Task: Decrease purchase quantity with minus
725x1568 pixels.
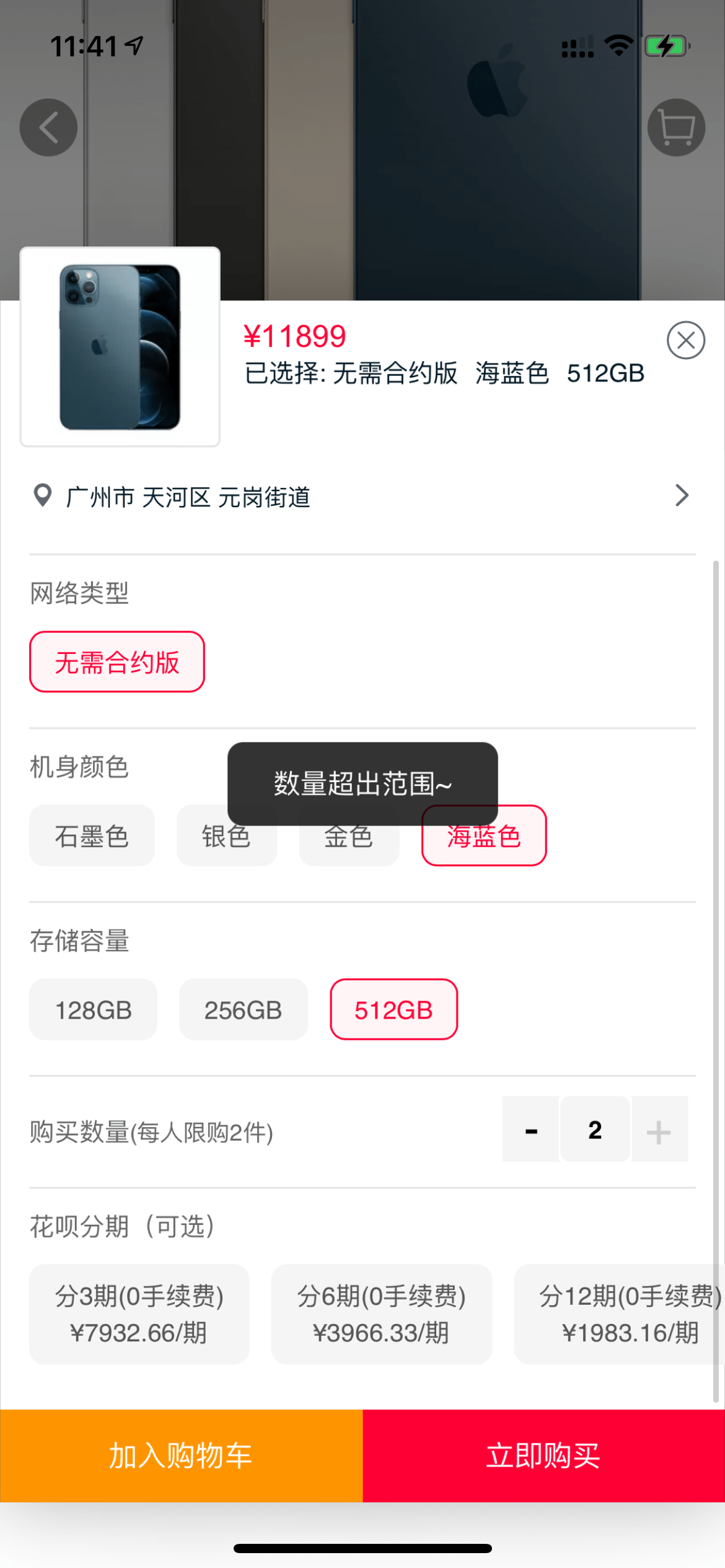Action: tap(531, 1130)
